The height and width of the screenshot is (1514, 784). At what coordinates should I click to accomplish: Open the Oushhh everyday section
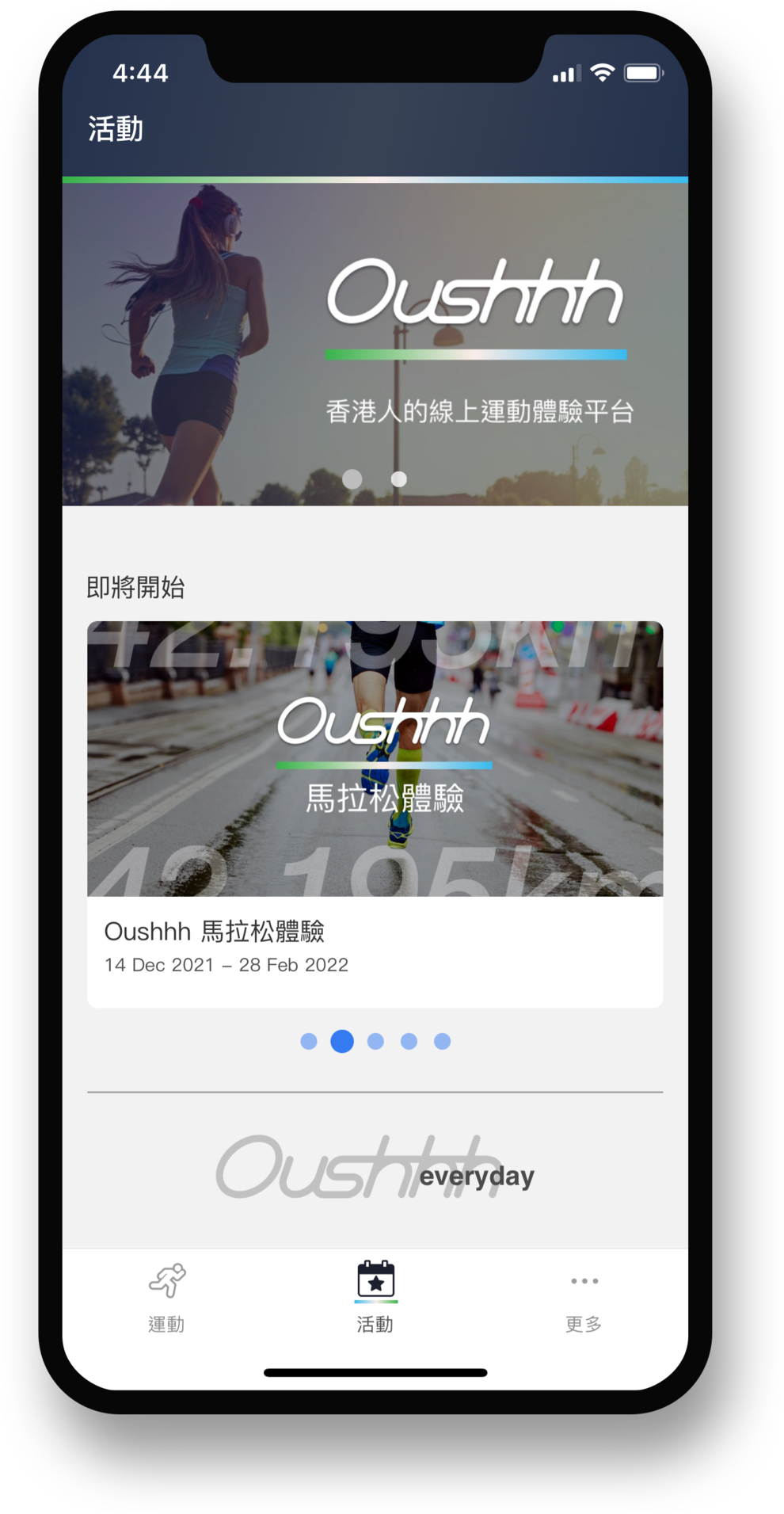pyautogui.click(x=375, y=1168)
